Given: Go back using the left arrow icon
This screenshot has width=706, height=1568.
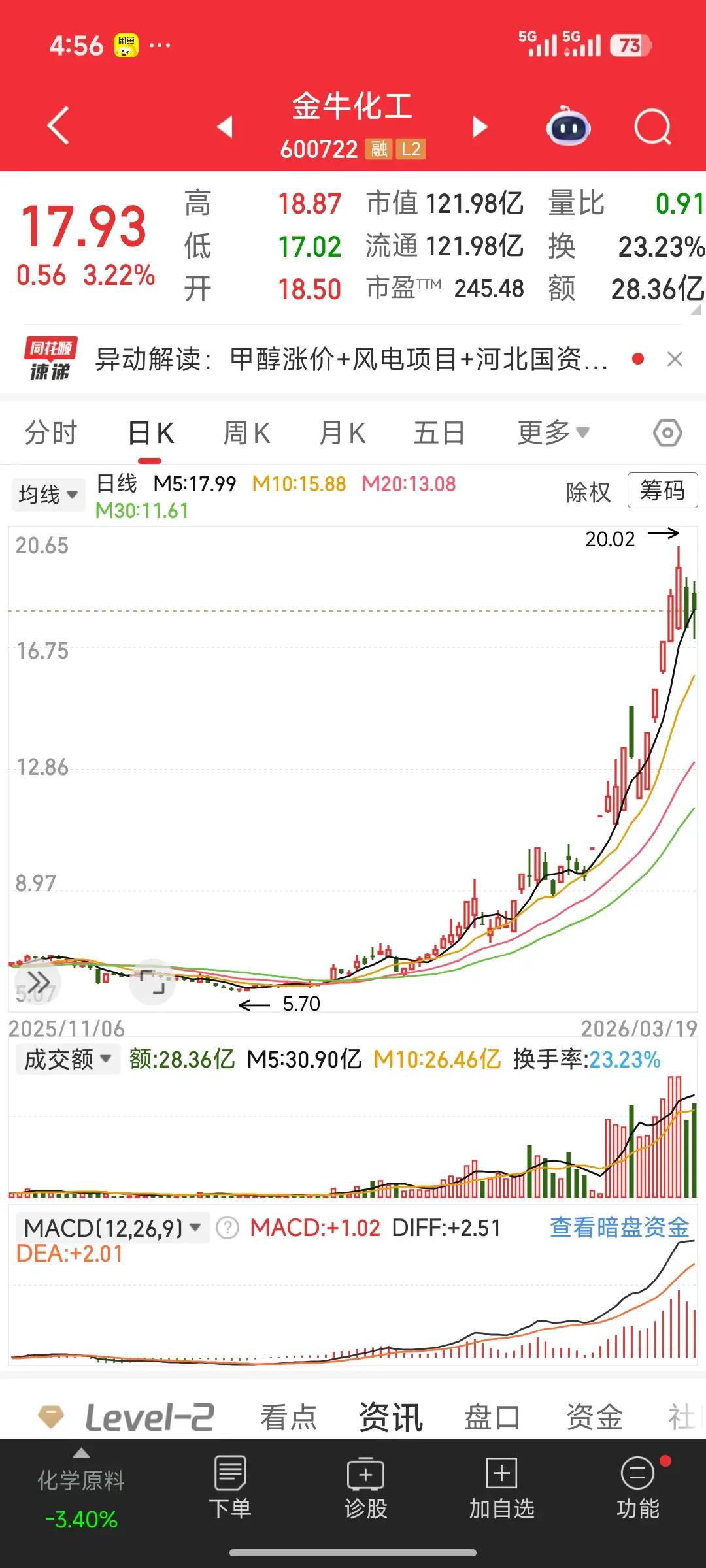Looking at the screenshot, I should point(58,125).
